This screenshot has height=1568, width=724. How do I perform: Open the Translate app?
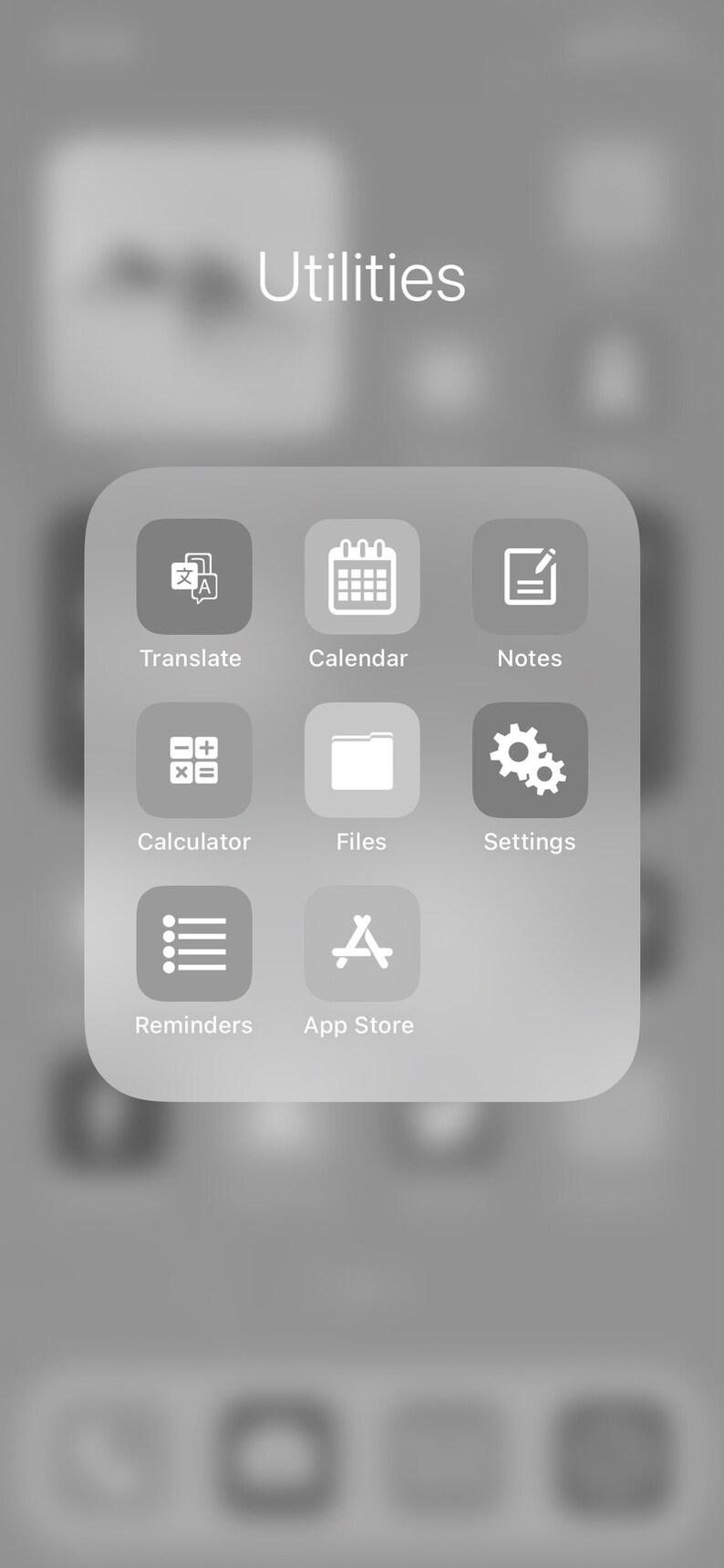(x=194, y=576)
